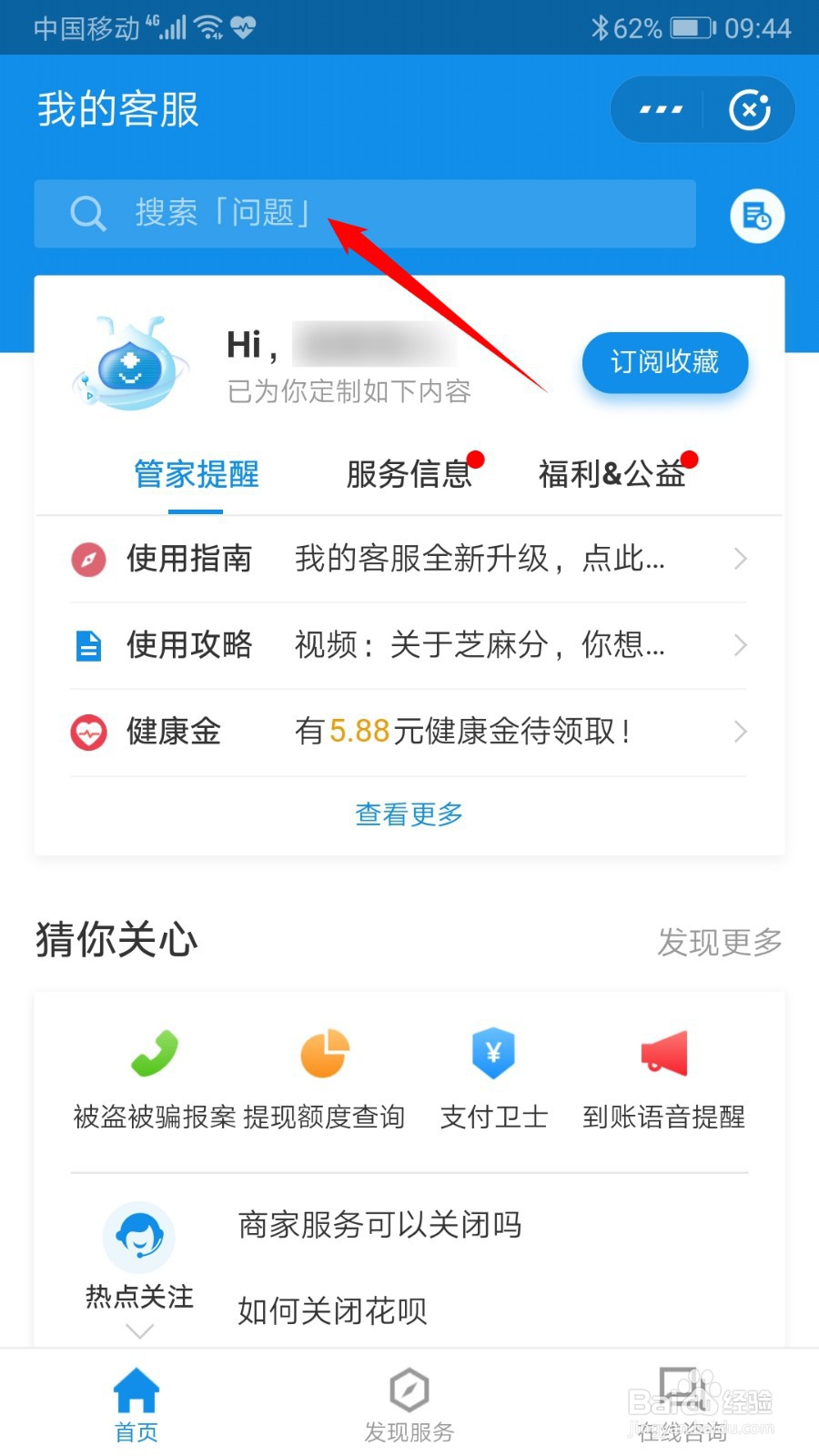Tap the 订阅收藏 button
819x1456 pixels.
click(x=664, y=363)
